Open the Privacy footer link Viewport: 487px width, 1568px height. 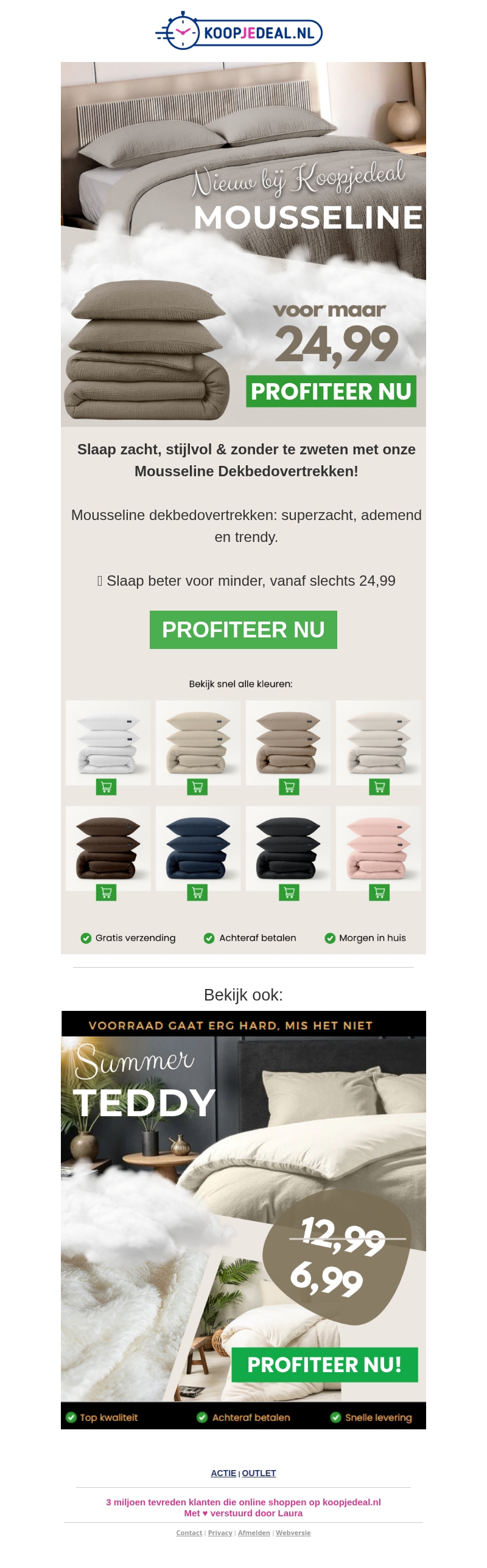(220, 1533)
